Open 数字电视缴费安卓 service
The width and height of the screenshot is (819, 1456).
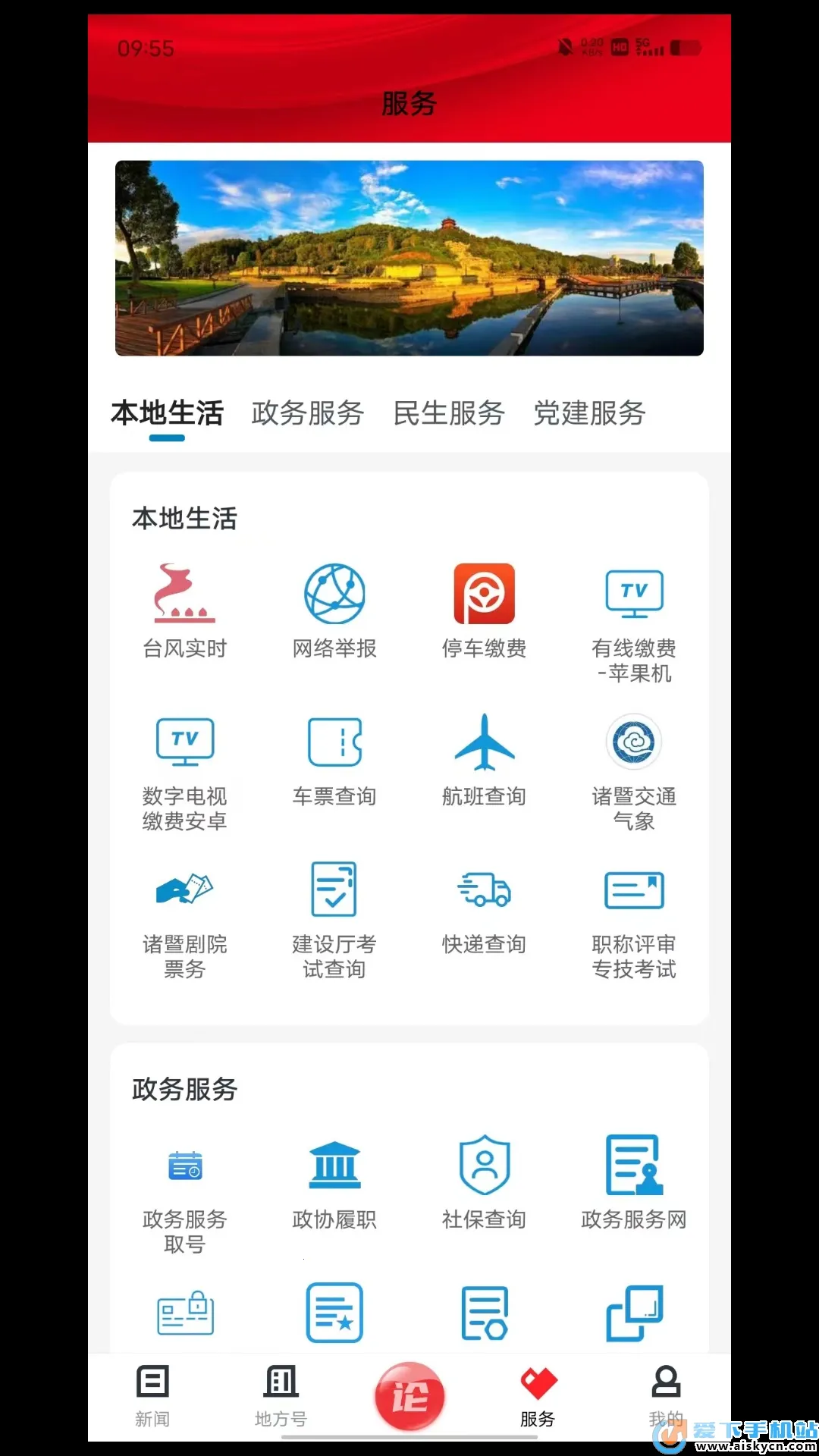tap(184, 770)
